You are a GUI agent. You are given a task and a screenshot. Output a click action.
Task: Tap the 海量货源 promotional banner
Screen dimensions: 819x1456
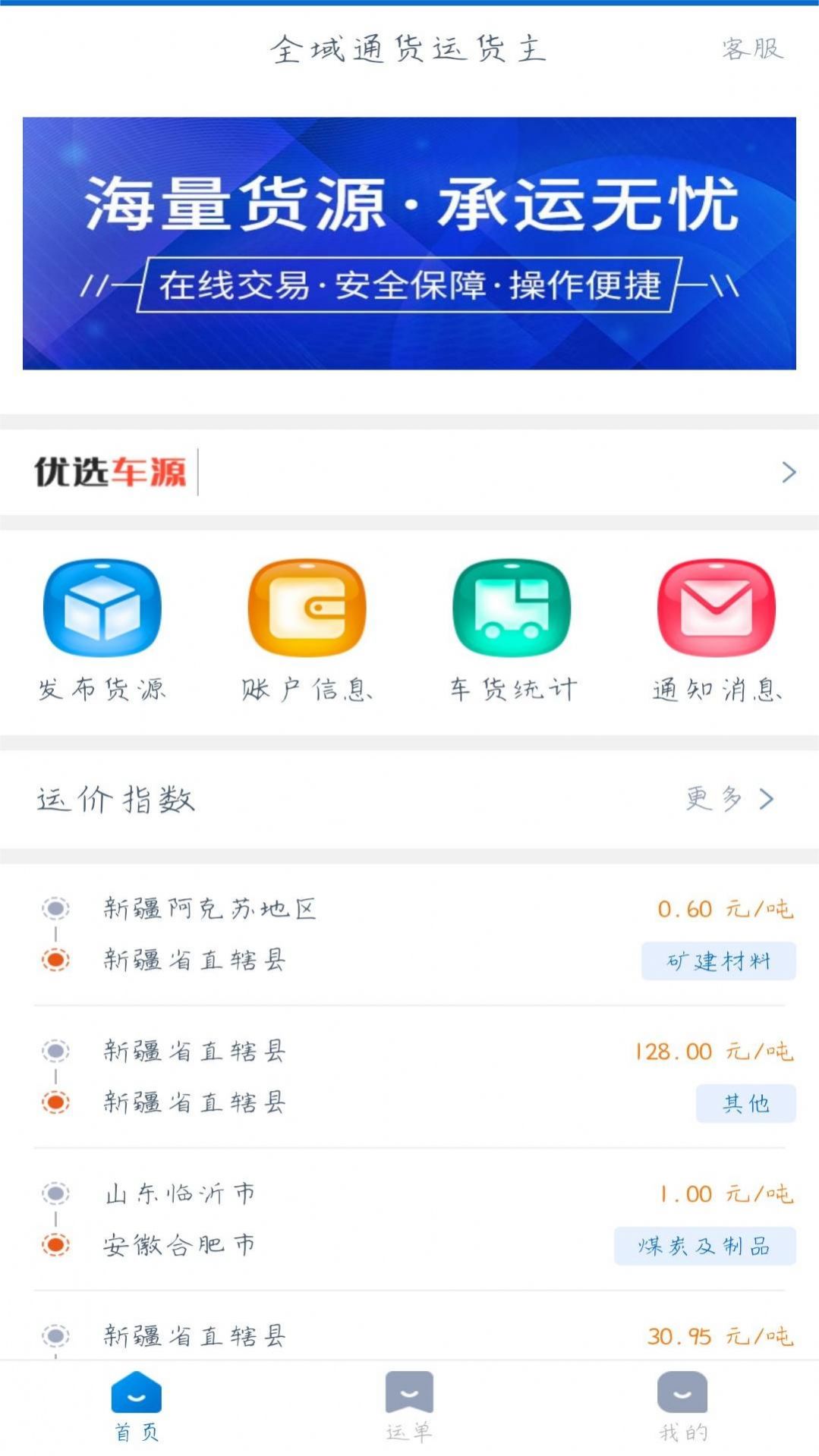tap(410, 243)
